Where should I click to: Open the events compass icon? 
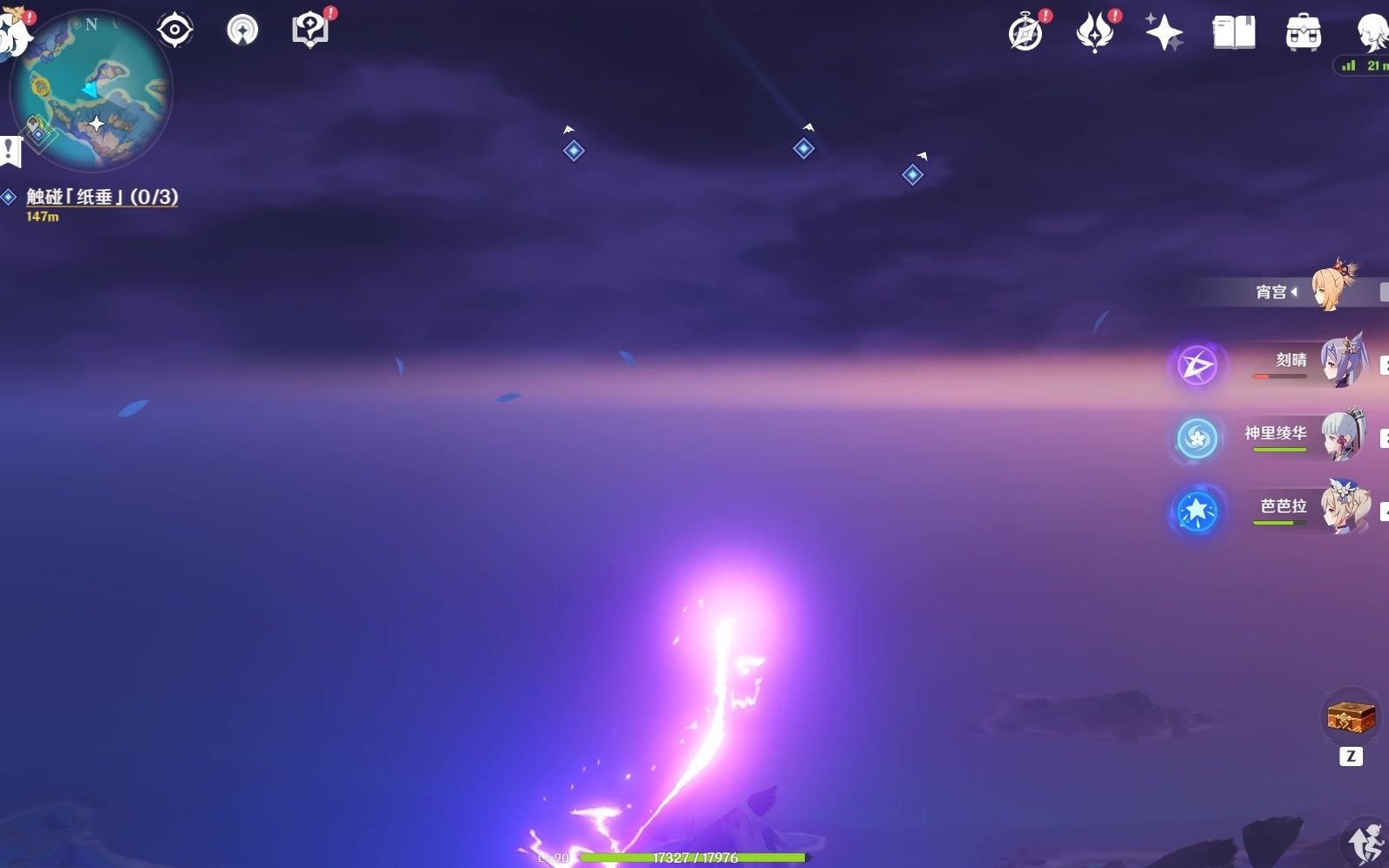tap(1026, 33)
